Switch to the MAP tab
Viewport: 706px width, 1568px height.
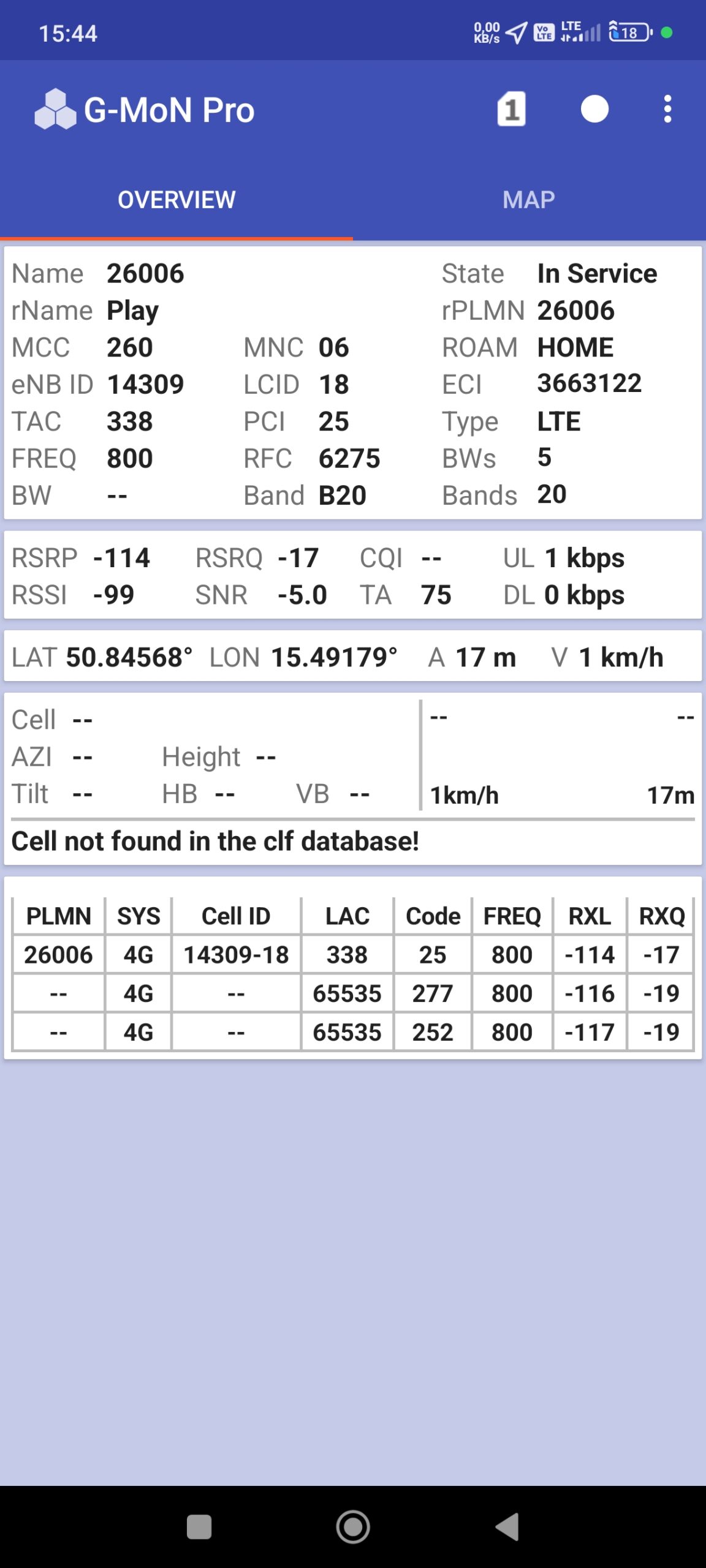tap(528, 200)
